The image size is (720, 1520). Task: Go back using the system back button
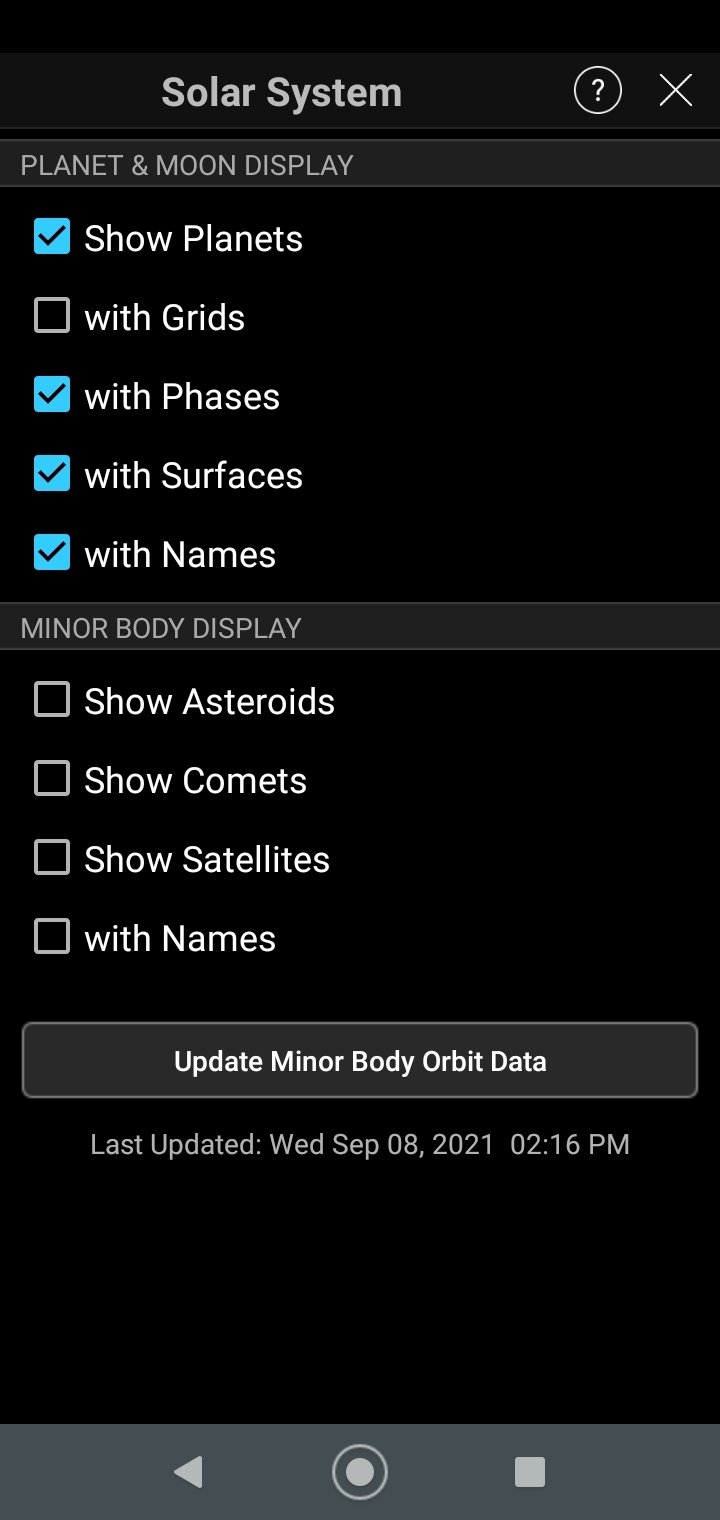[188, 1472]
